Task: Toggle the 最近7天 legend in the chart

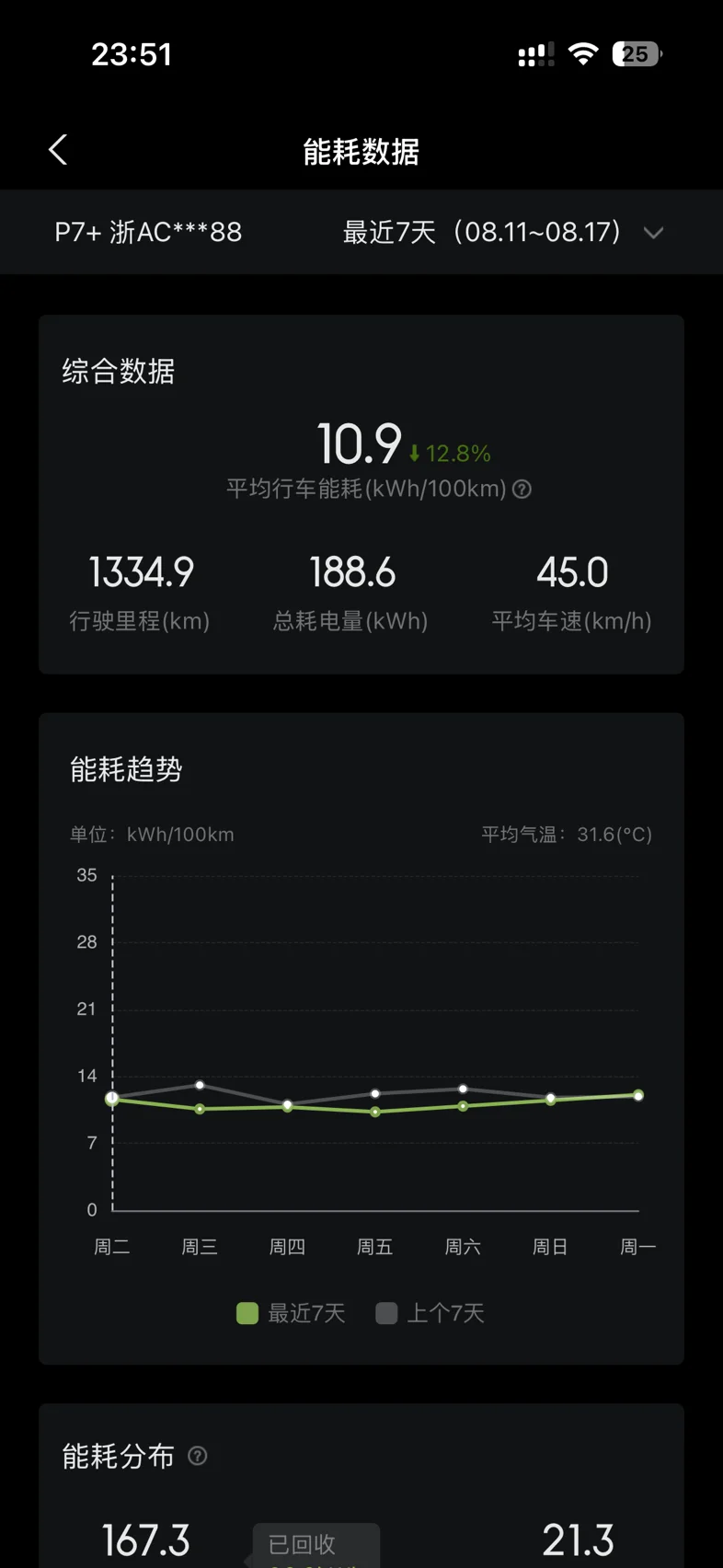Action: [x=291, y=1313]
